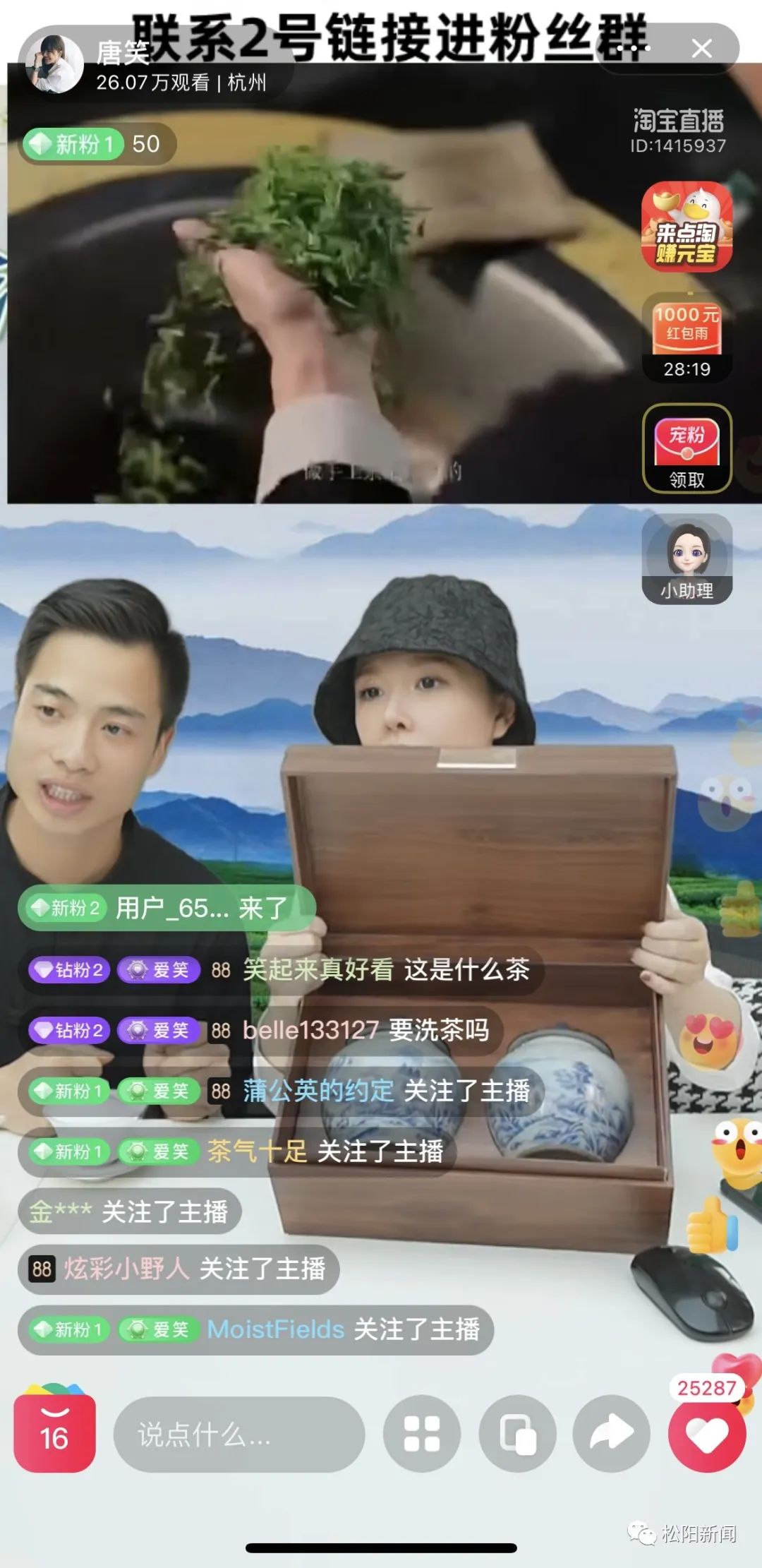The width and height of the screenshot is (762, 1568).
Task: Open the 小助理 assistant
Action: [687, 558]
